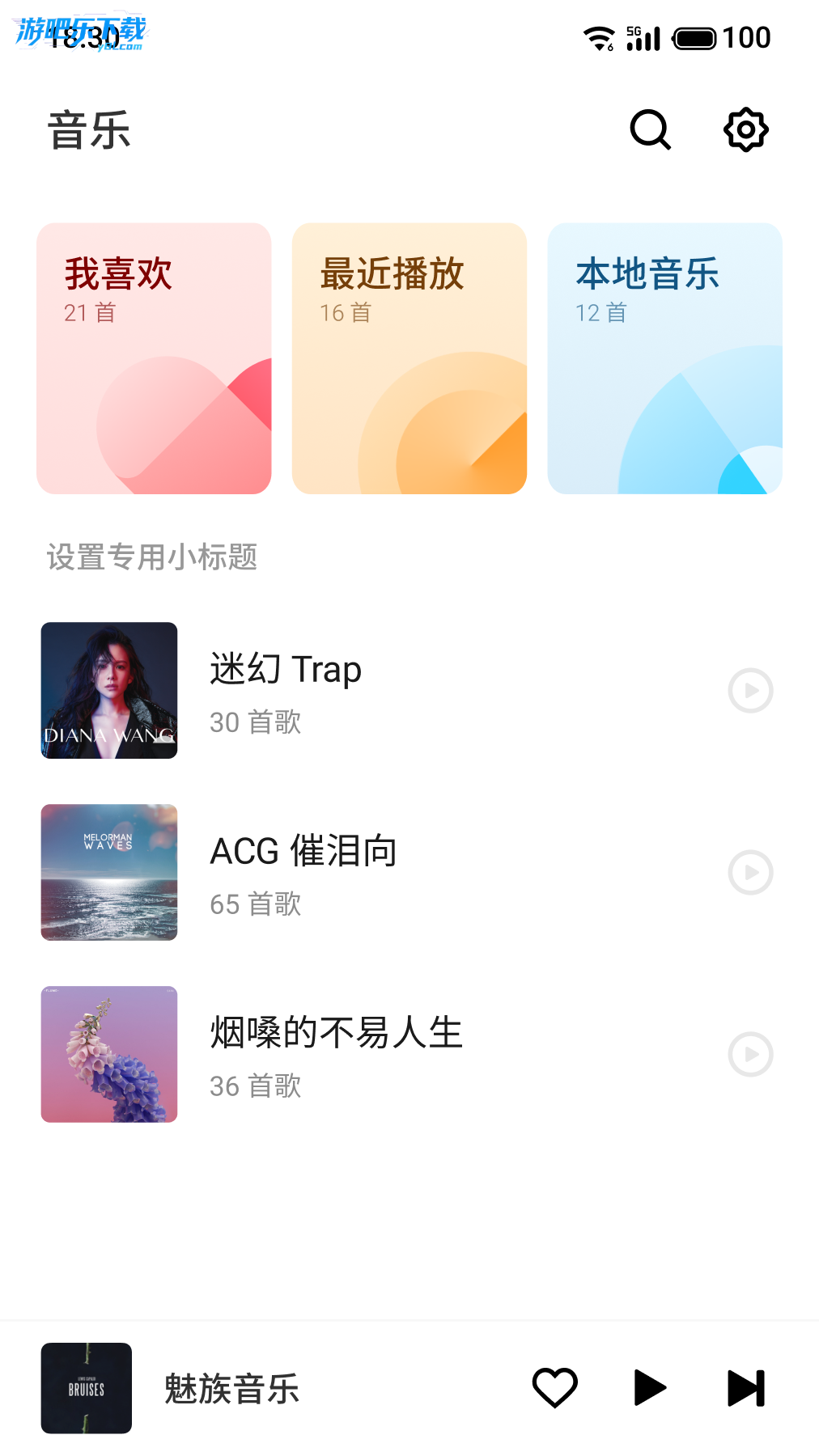The image size is (819, 1456).
Task: Play the 迷幻 Trap playlist
Action: click(x=750, y=691)
